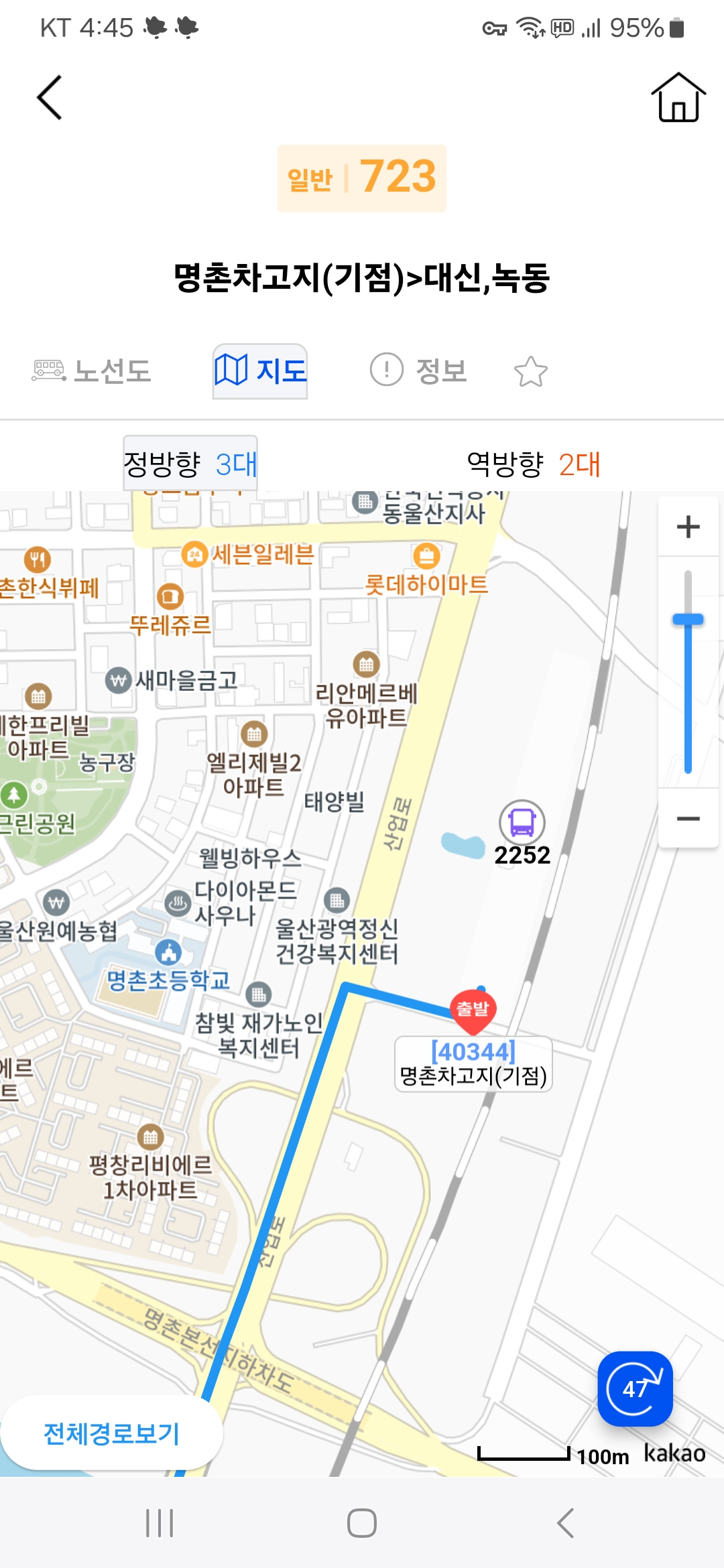724x1568 pixels.
Task: Tap 전체경로보기 to view the entire route
Action: pyautogui.click(x=111, y=1434)
